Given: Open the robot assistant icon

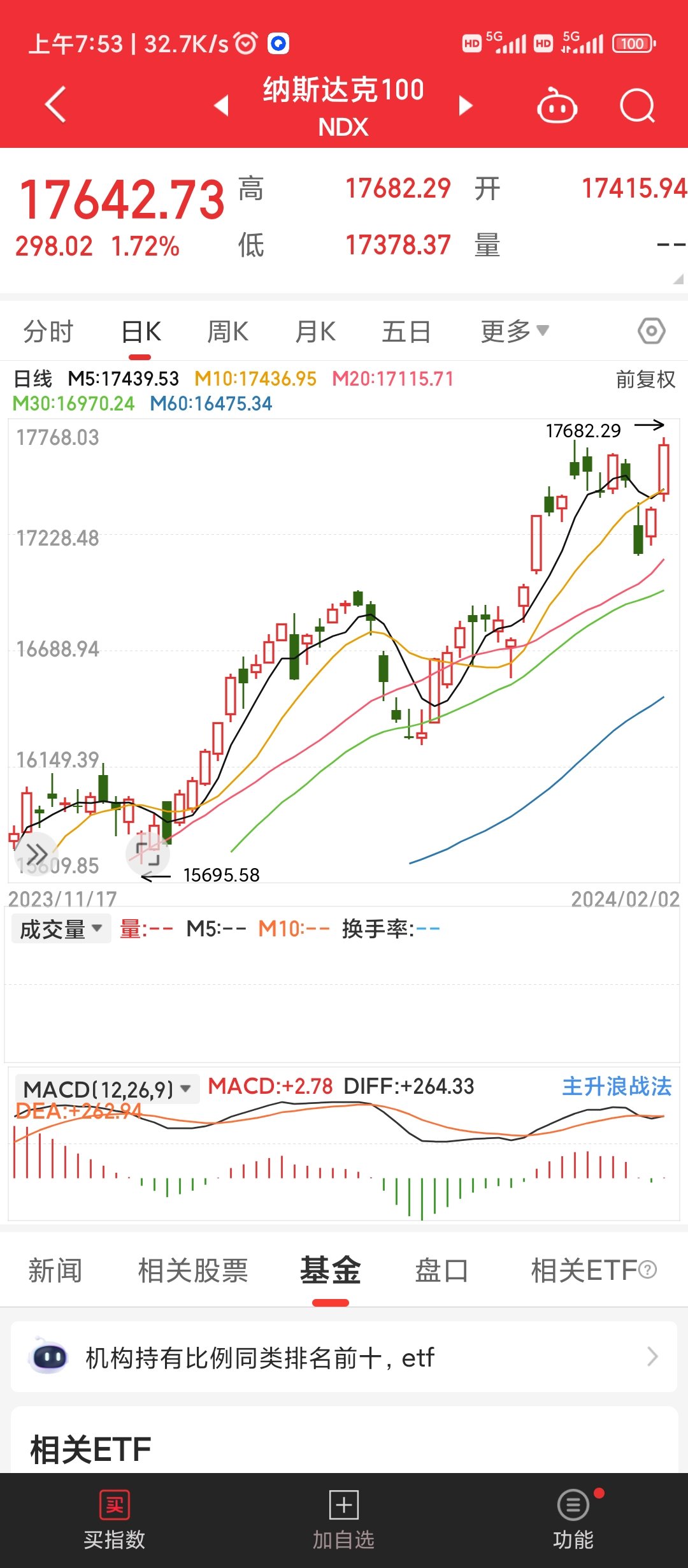Looking at the screenshot, I should coord(557,106).
